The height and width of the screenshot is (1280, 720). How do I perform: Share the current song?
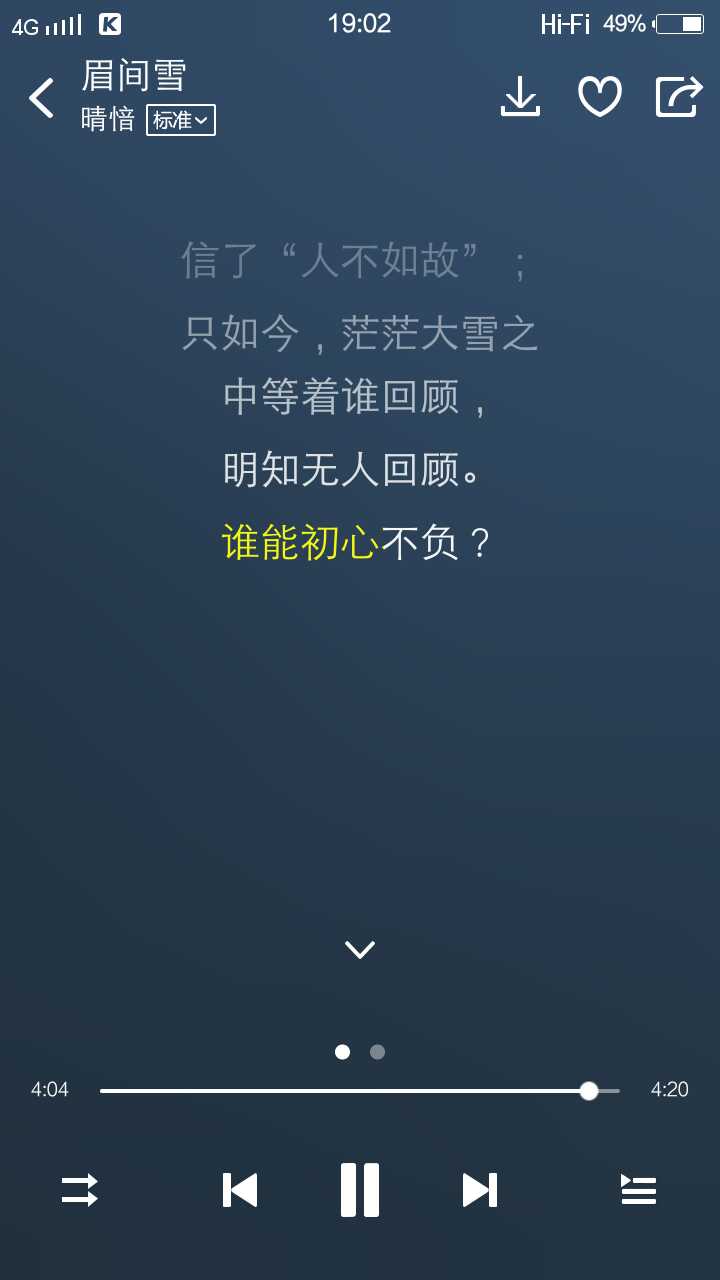point(679,97)
